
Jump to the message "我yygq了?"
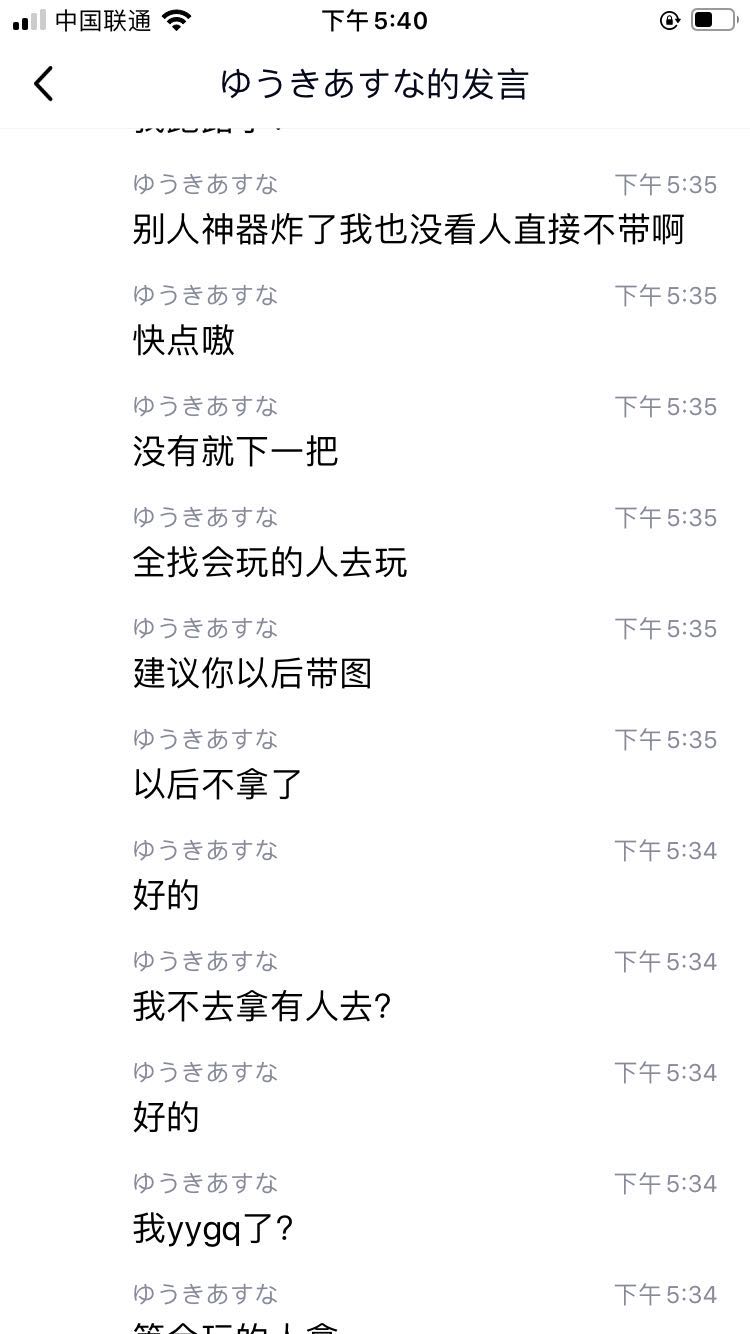(214, 1229)
